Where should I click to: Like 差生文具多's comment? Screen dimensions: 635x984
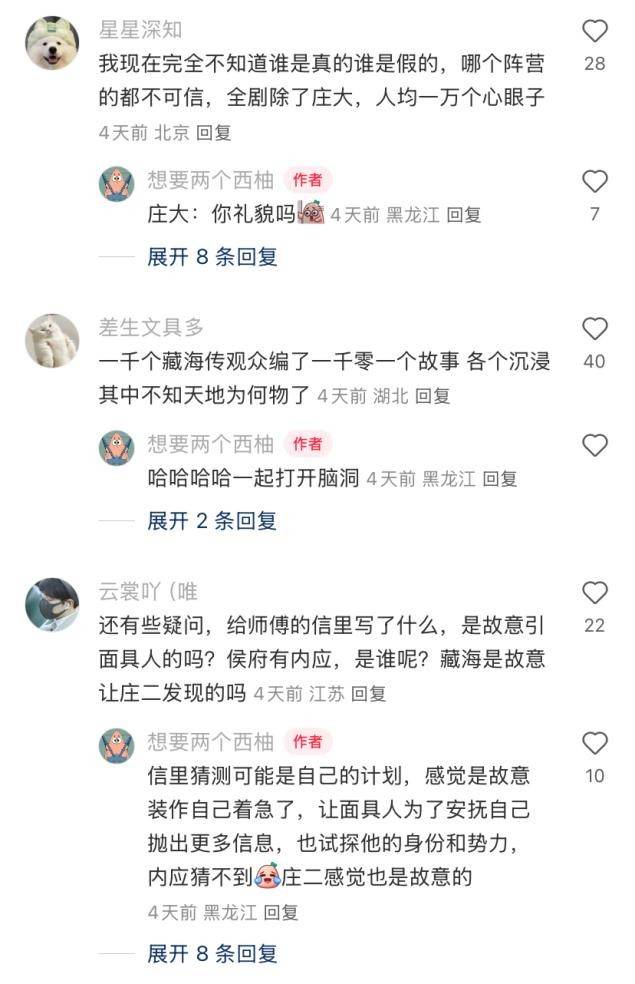[594, 329]
